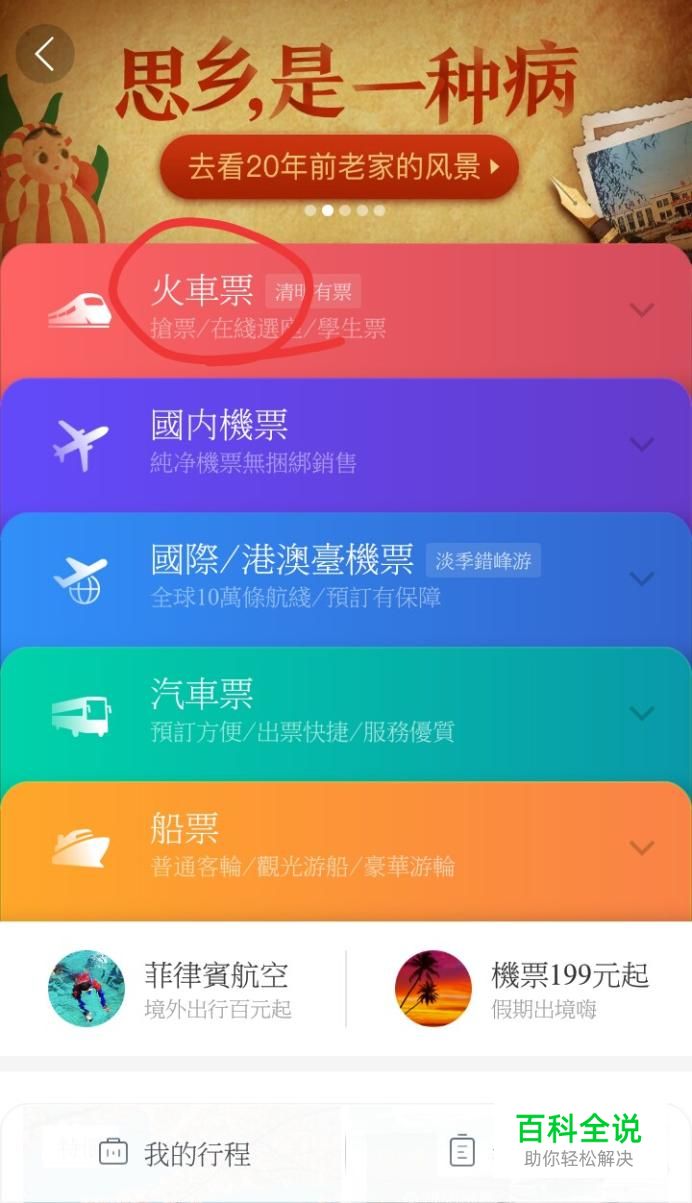692x1203 pixels.
Task: Open the 船票 ferry ticket card
Action: 346,850
